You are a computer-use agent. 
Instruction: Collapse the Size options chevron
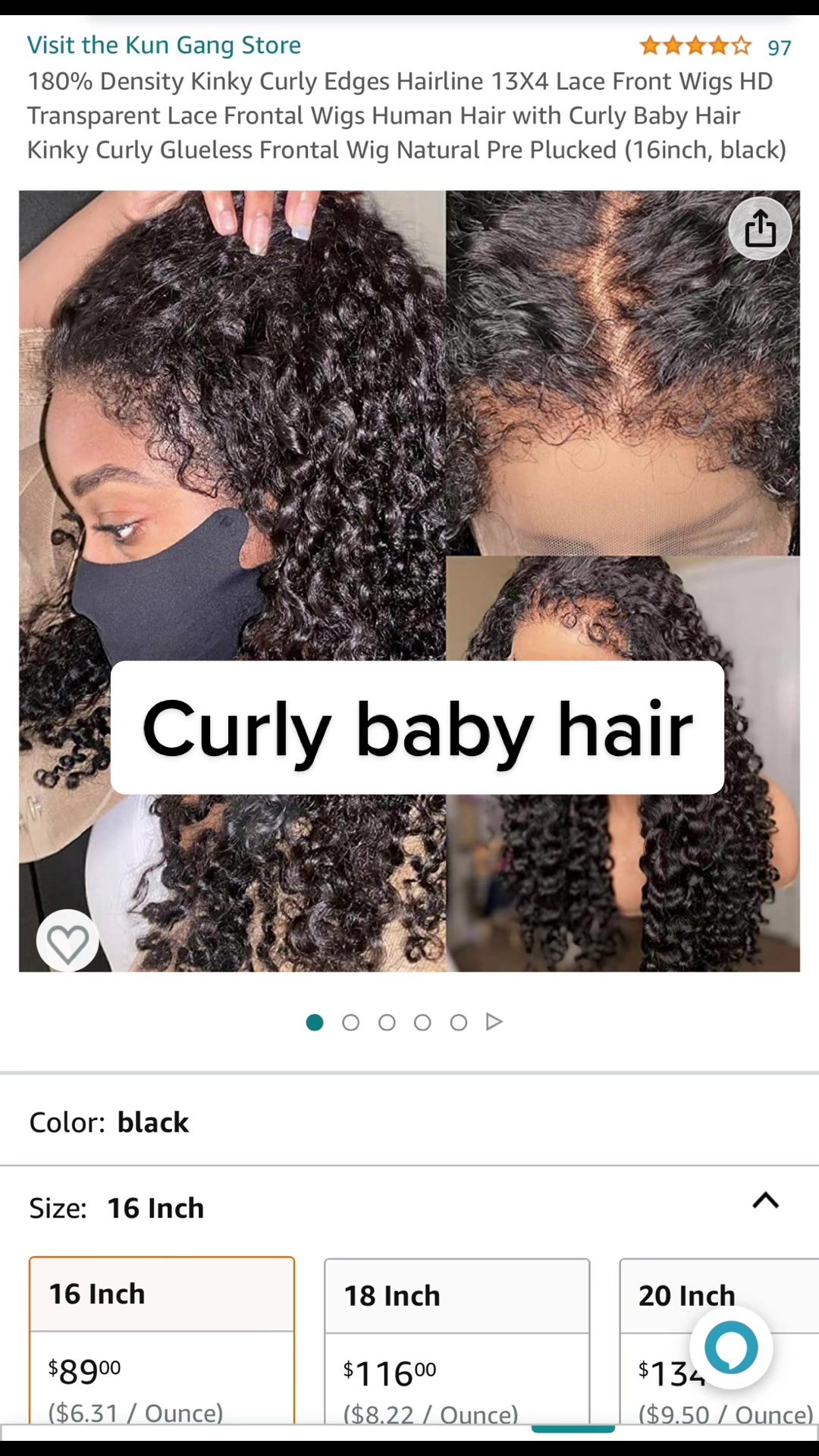click(765, 1200)
